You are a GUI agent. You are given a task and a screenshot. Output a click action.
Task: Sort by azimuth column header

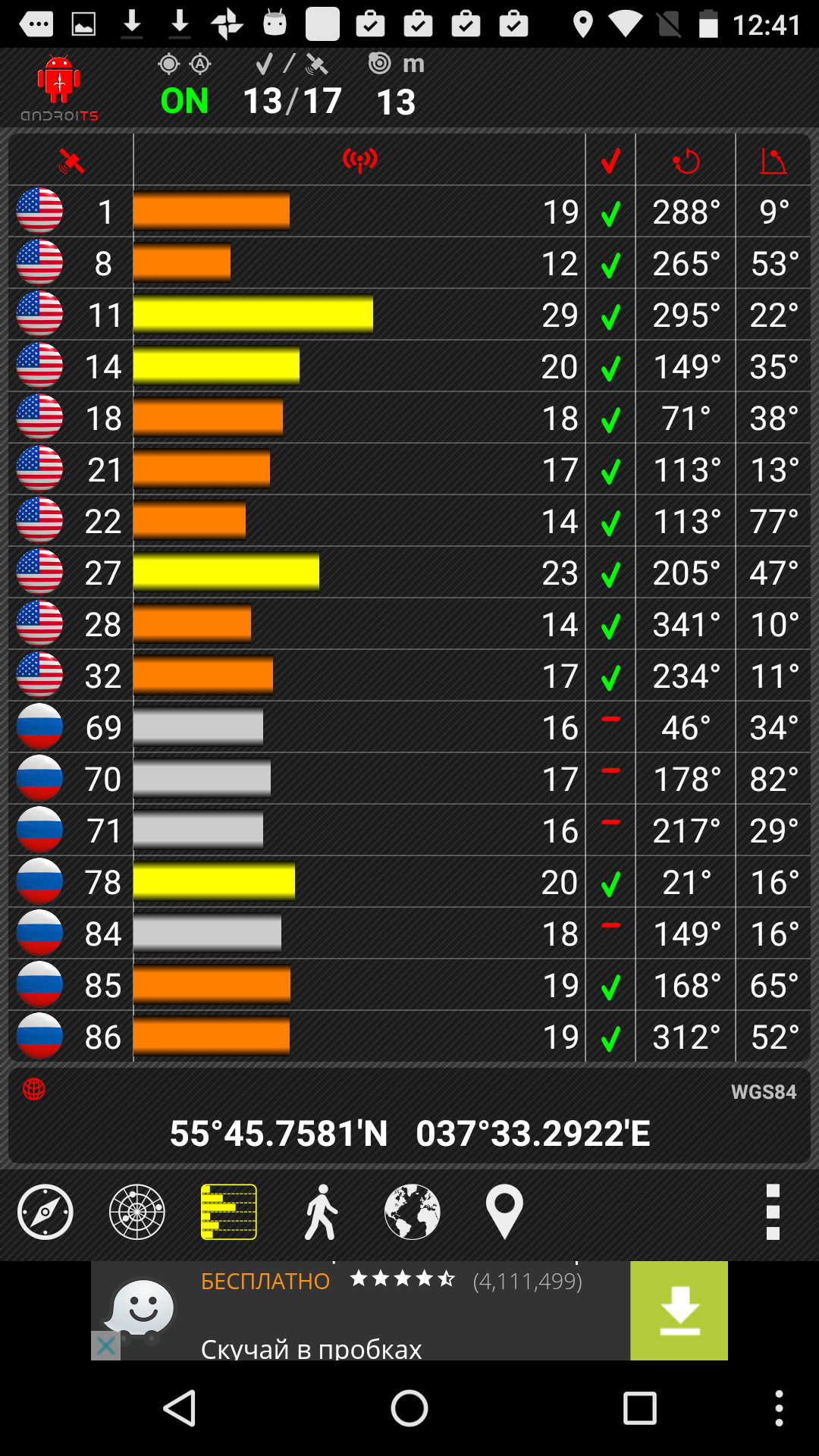[686, 160]
